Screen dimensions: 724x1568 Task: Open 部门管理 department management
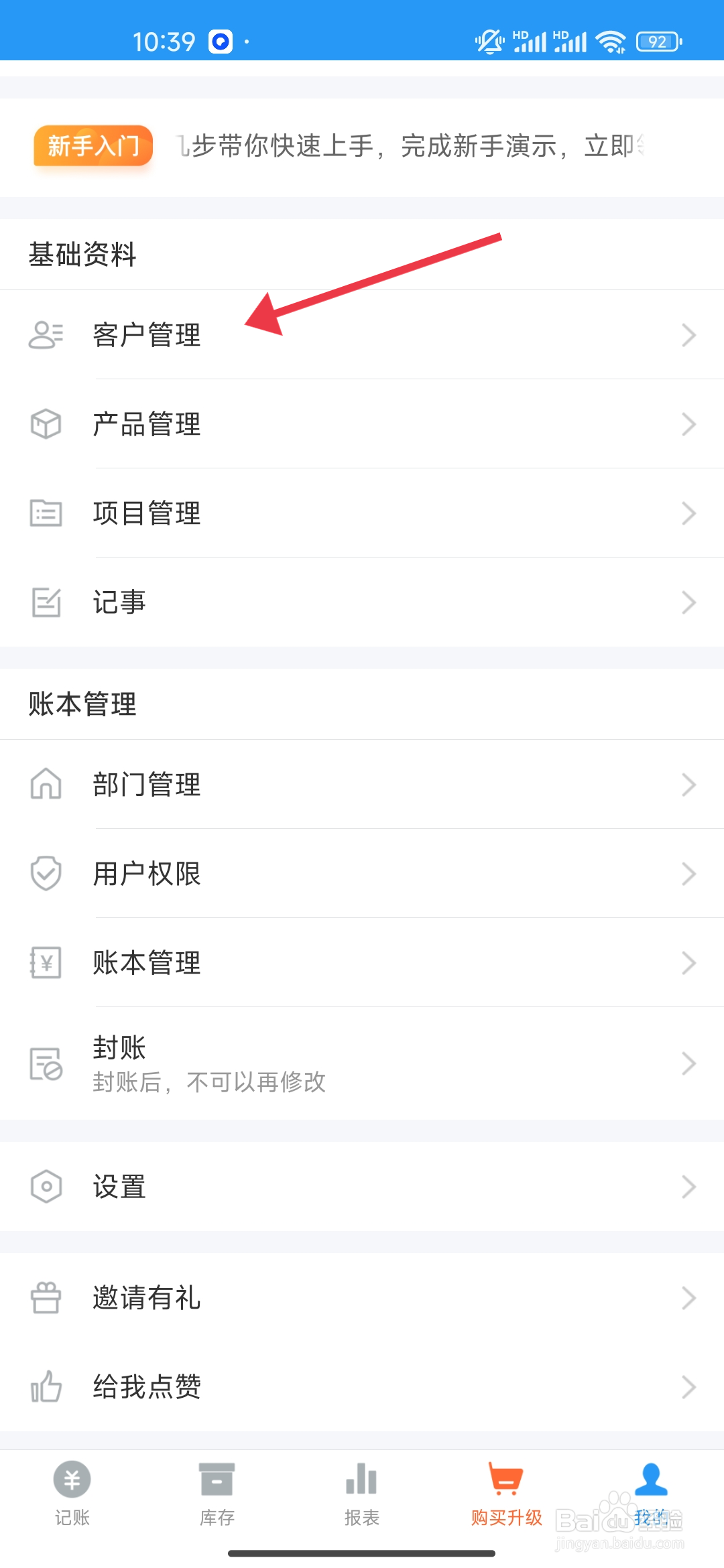coord(362,785)
